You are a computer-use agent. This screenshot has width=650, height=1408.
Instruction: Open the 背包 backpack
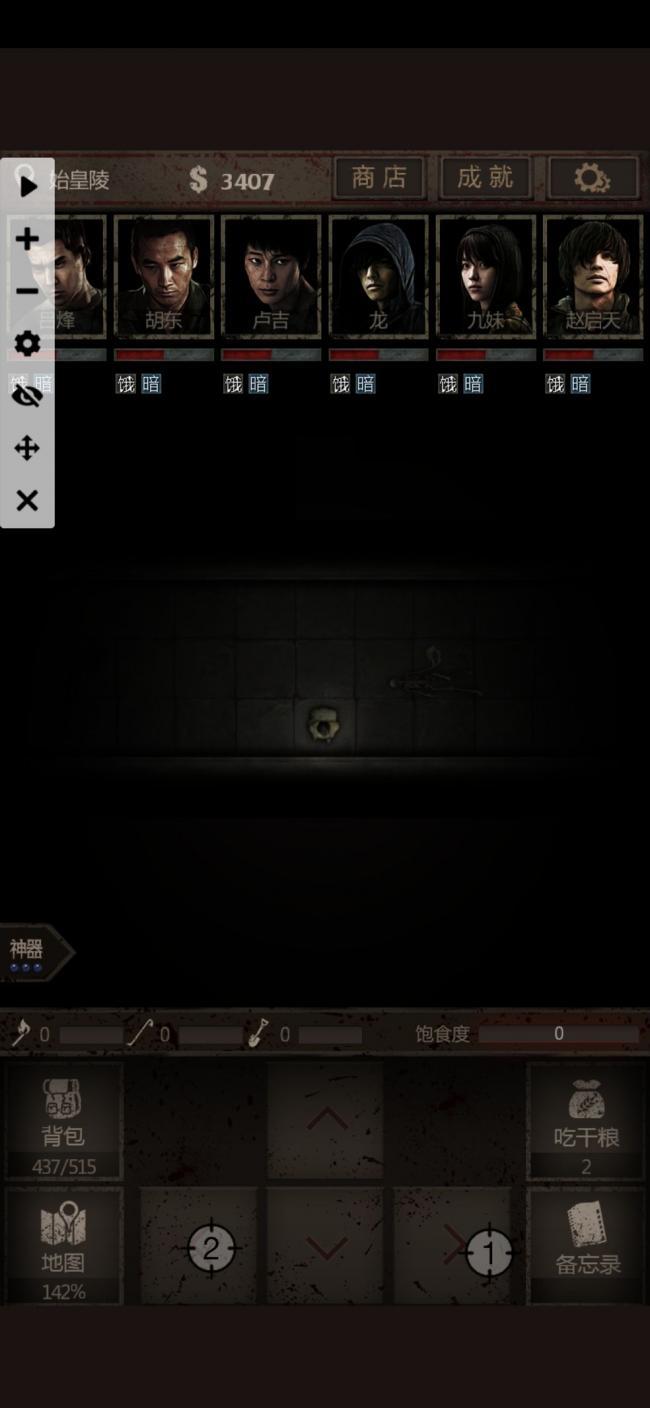coord(63,1120)
